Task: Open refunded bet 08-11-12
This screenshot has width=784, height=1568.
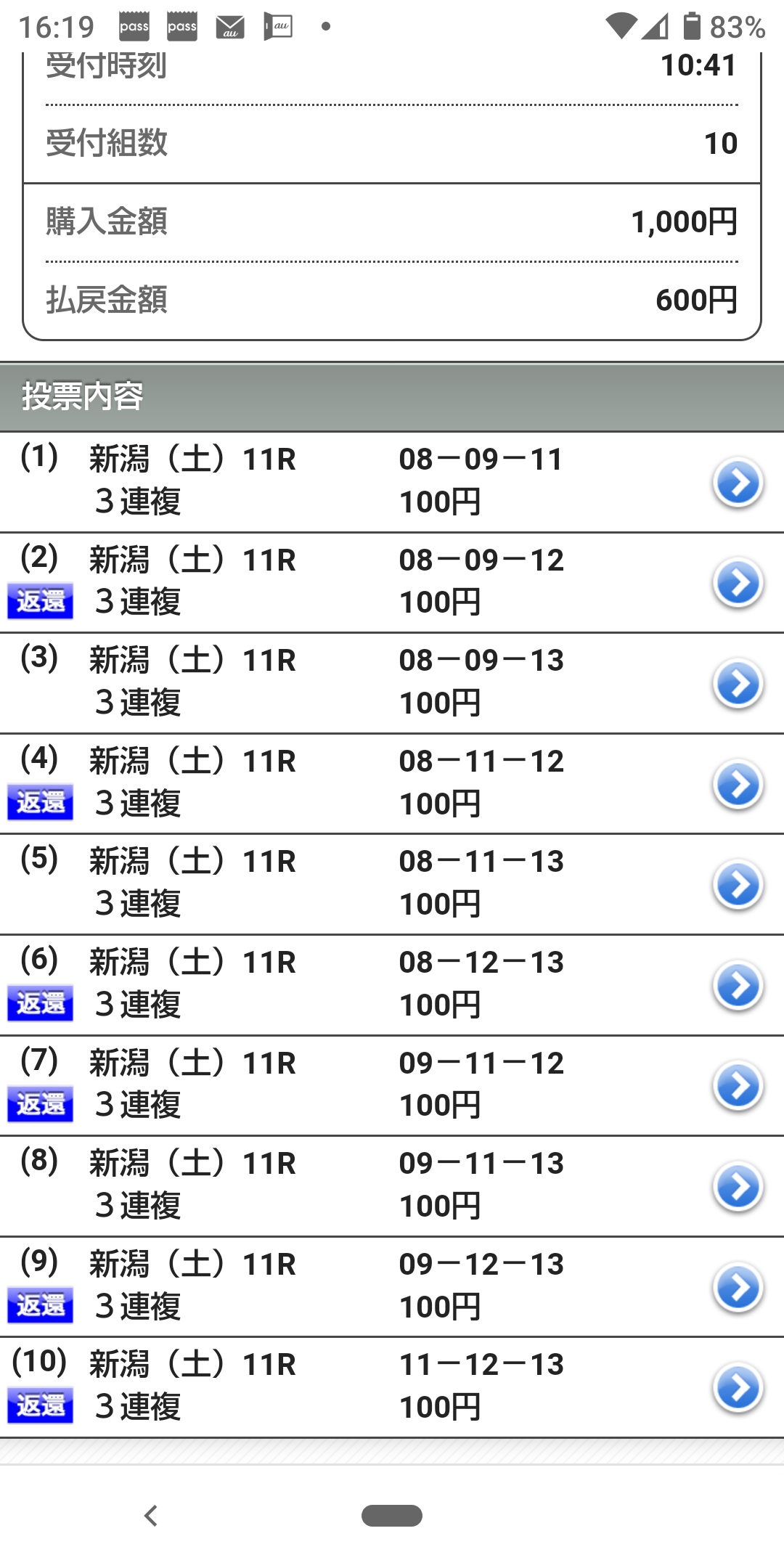Action: tap(738, 785)
